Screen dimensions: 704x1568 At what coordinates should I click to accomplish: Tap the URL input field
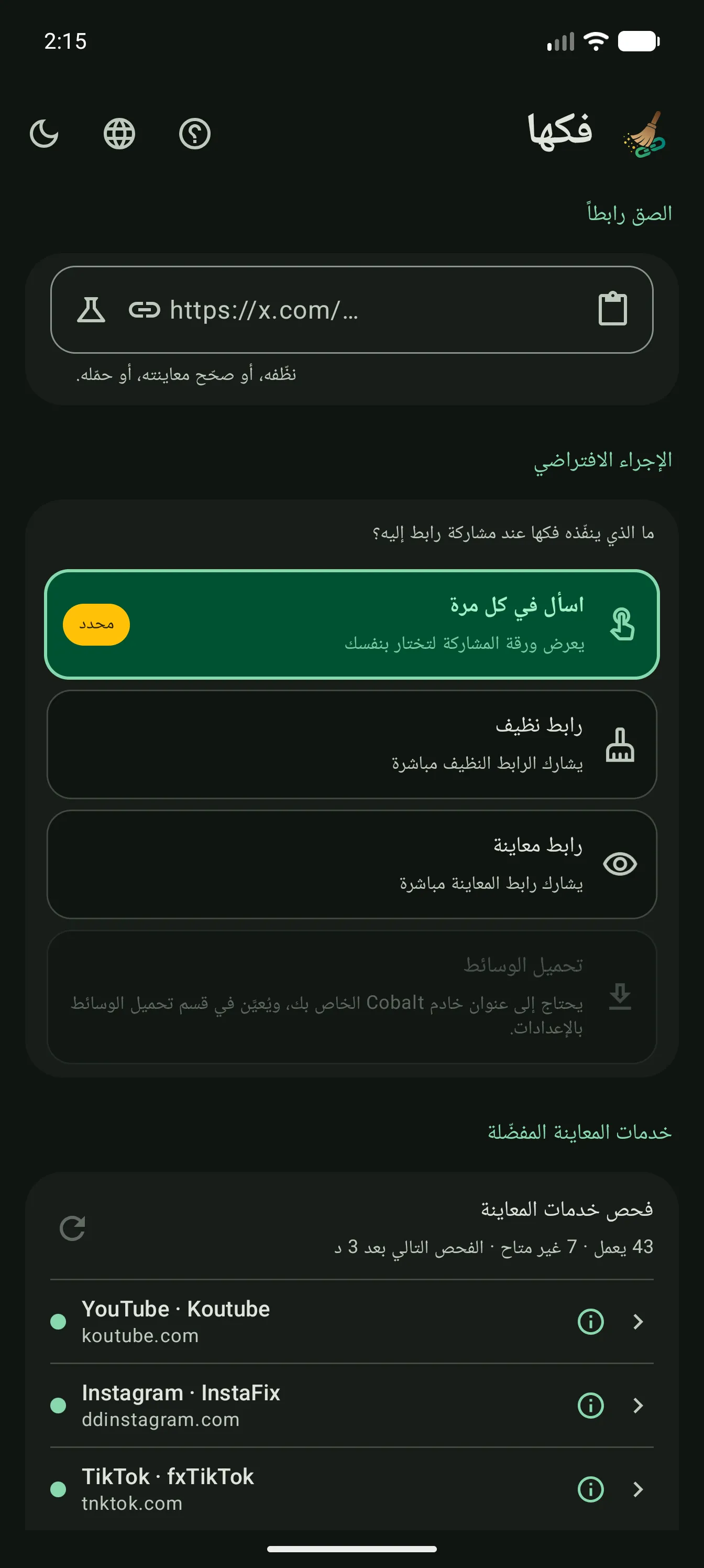tap(351, 310)
